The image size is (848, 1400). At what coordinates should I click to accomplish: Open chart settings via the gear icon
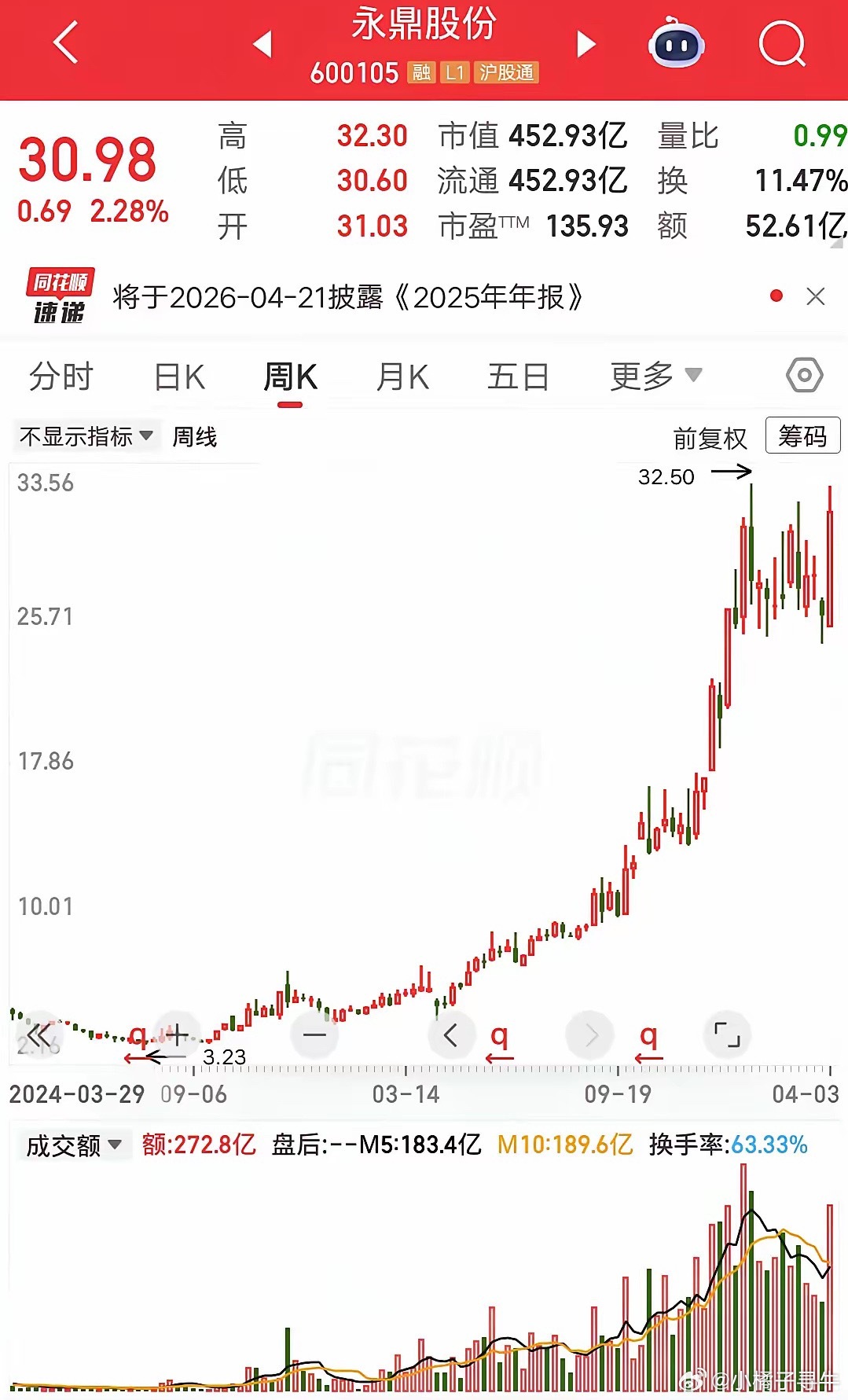click(x=805, y=376)
